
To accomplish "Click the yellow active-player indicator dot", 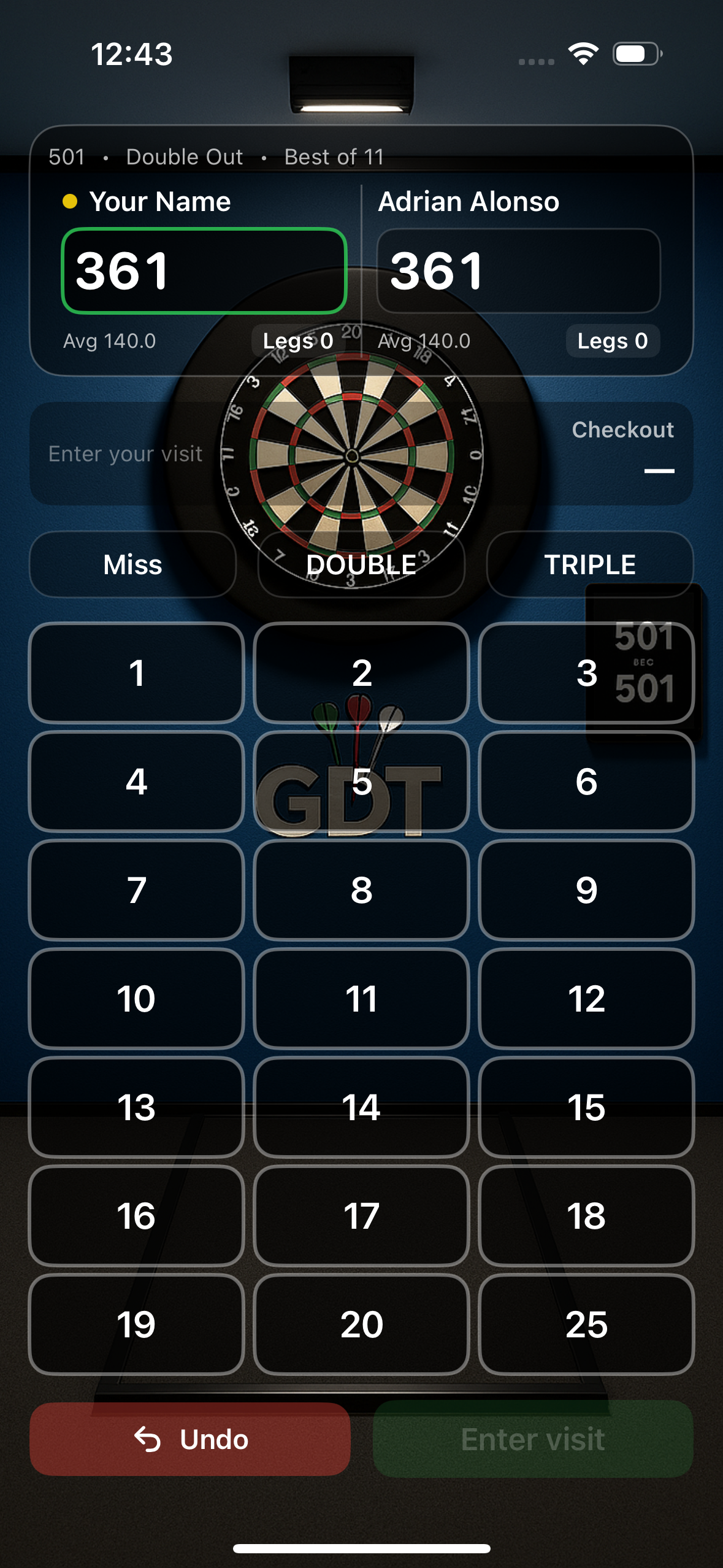I will pos(71,201).
